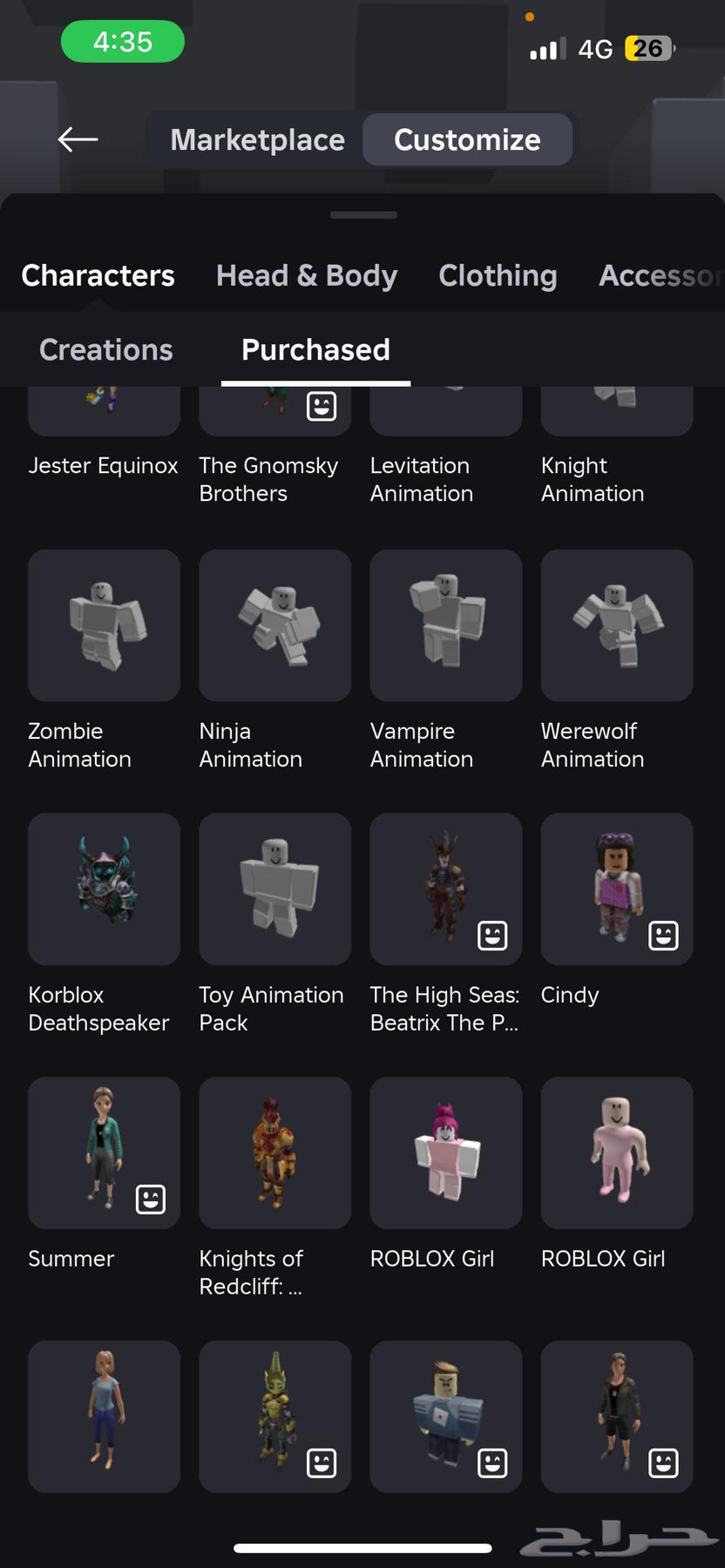
Task: Tap the emoji badge on The Gnomsky Brothers
Action: (321, 406)
